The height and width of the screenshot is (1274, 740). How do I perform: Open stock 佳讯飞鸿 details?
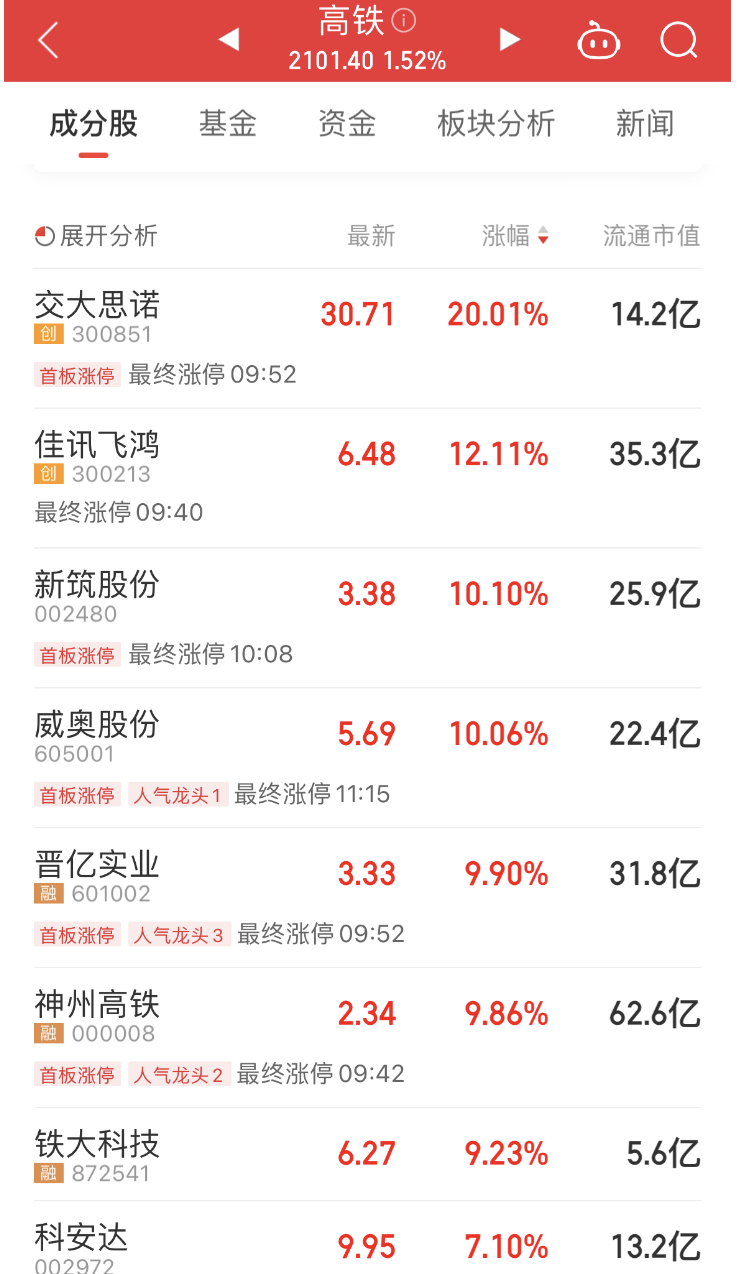[97, 445]
